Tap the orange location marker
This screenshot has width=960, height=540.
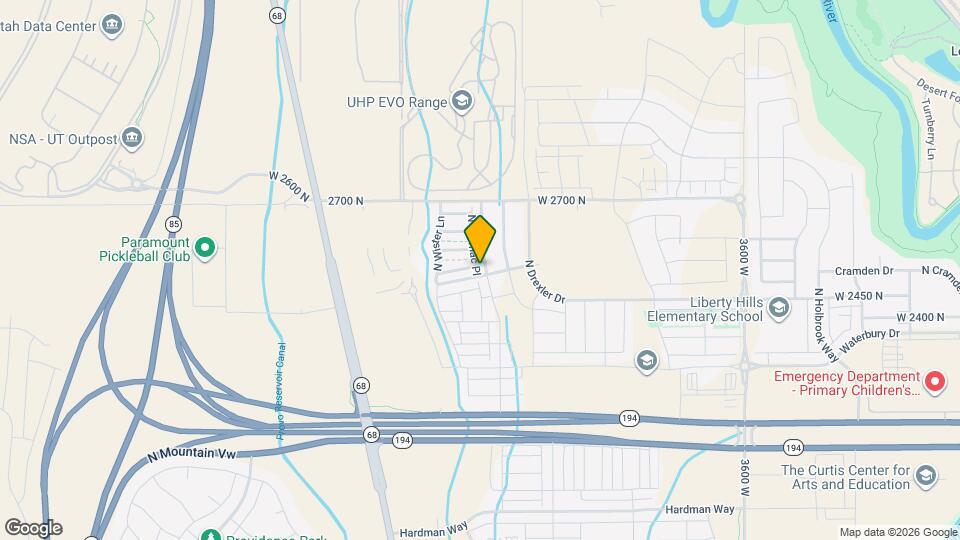[480, 239]
